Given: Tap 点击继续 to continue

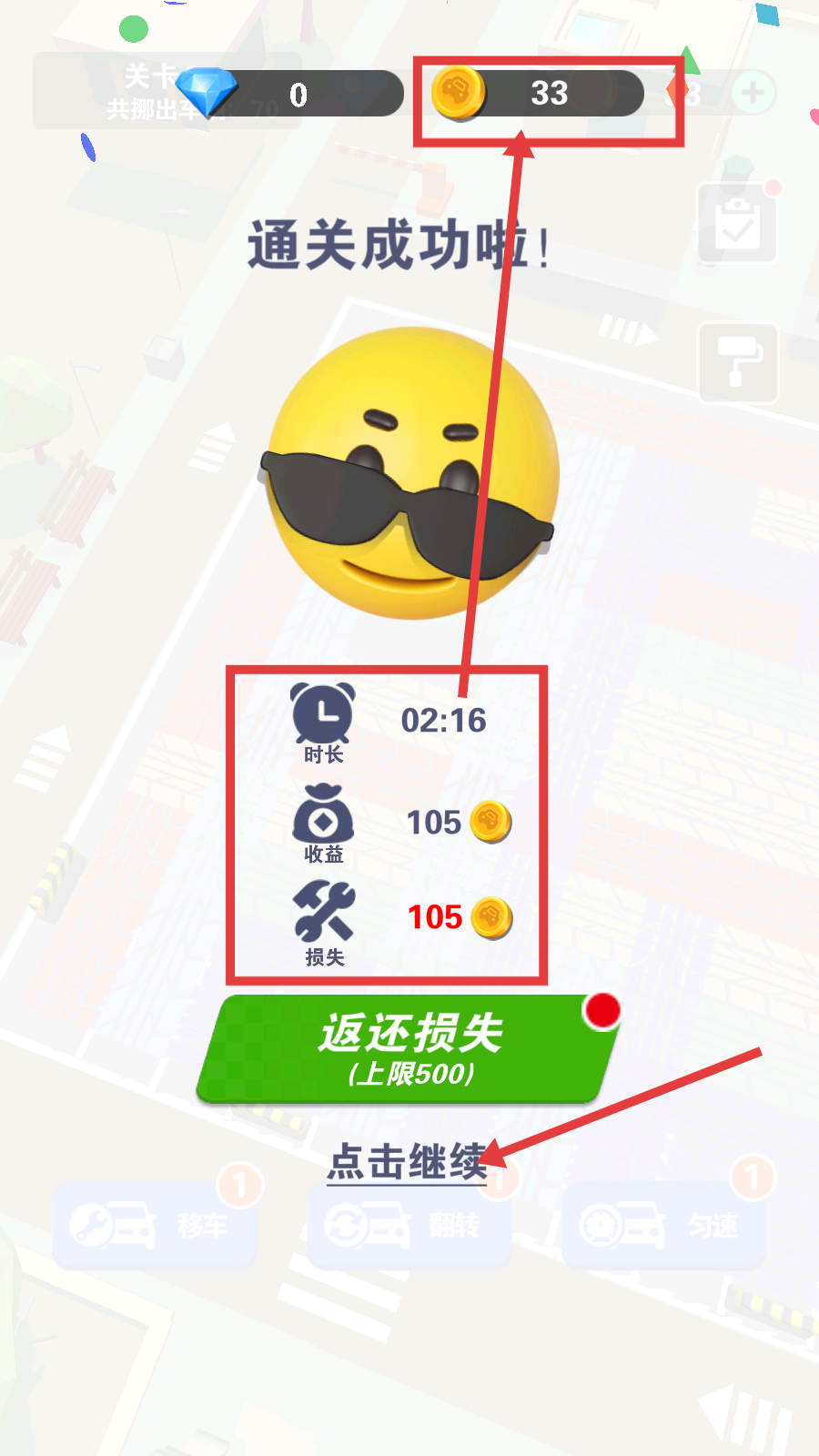Looking at the screenshot, I should (407, 1162).
